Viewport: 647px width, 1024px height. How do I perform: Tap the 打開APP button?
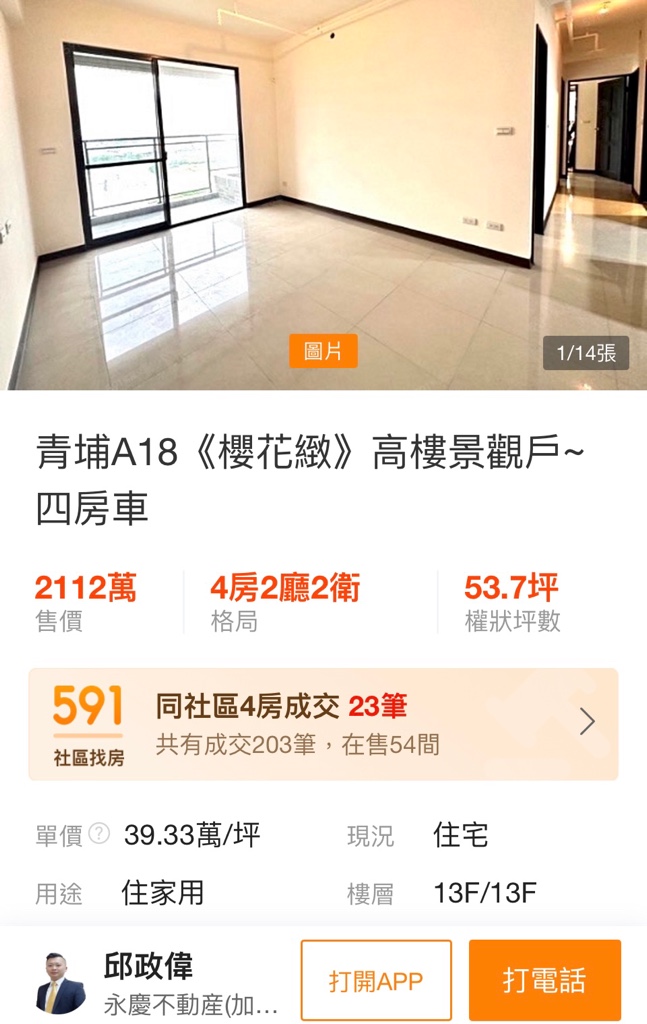point(376,980)
